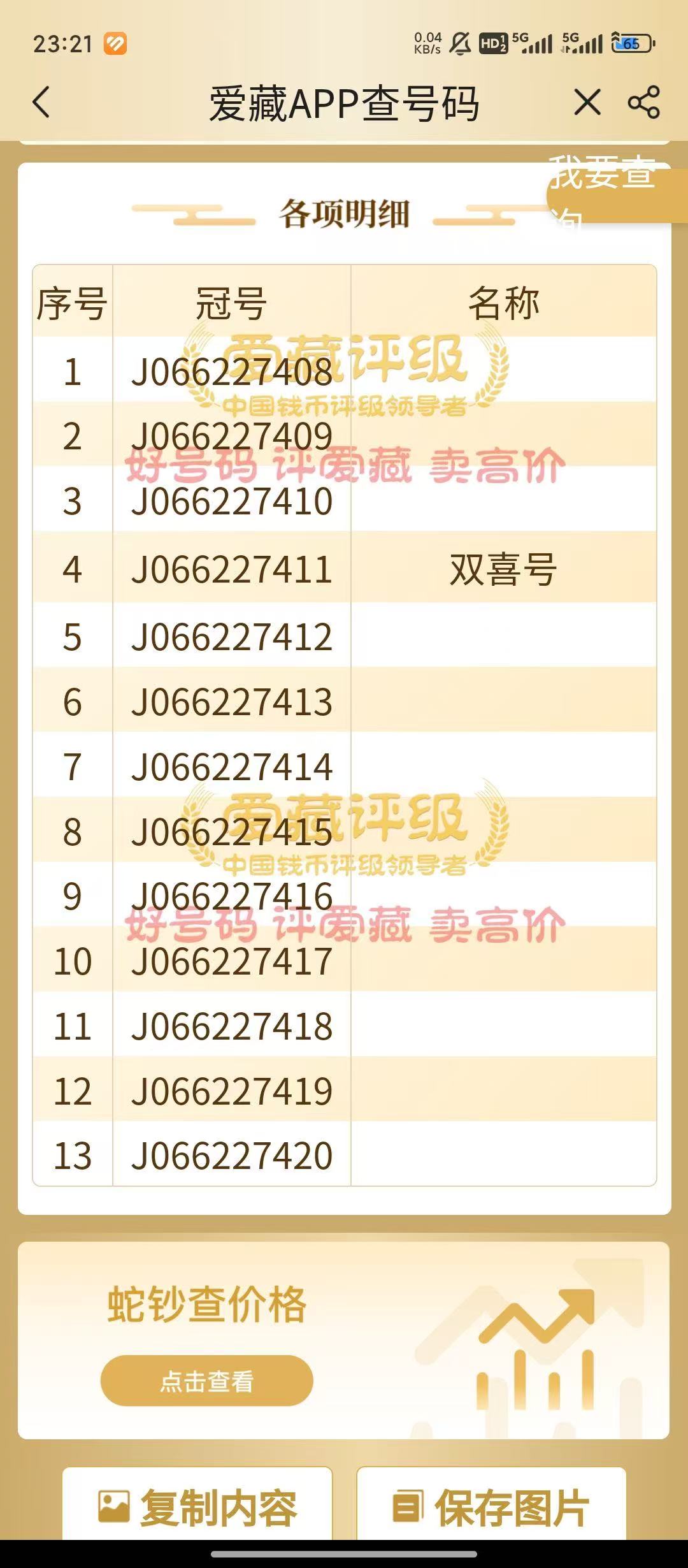
Task: Close the 爱藏APP查号码 page
Action: [587, 102]
